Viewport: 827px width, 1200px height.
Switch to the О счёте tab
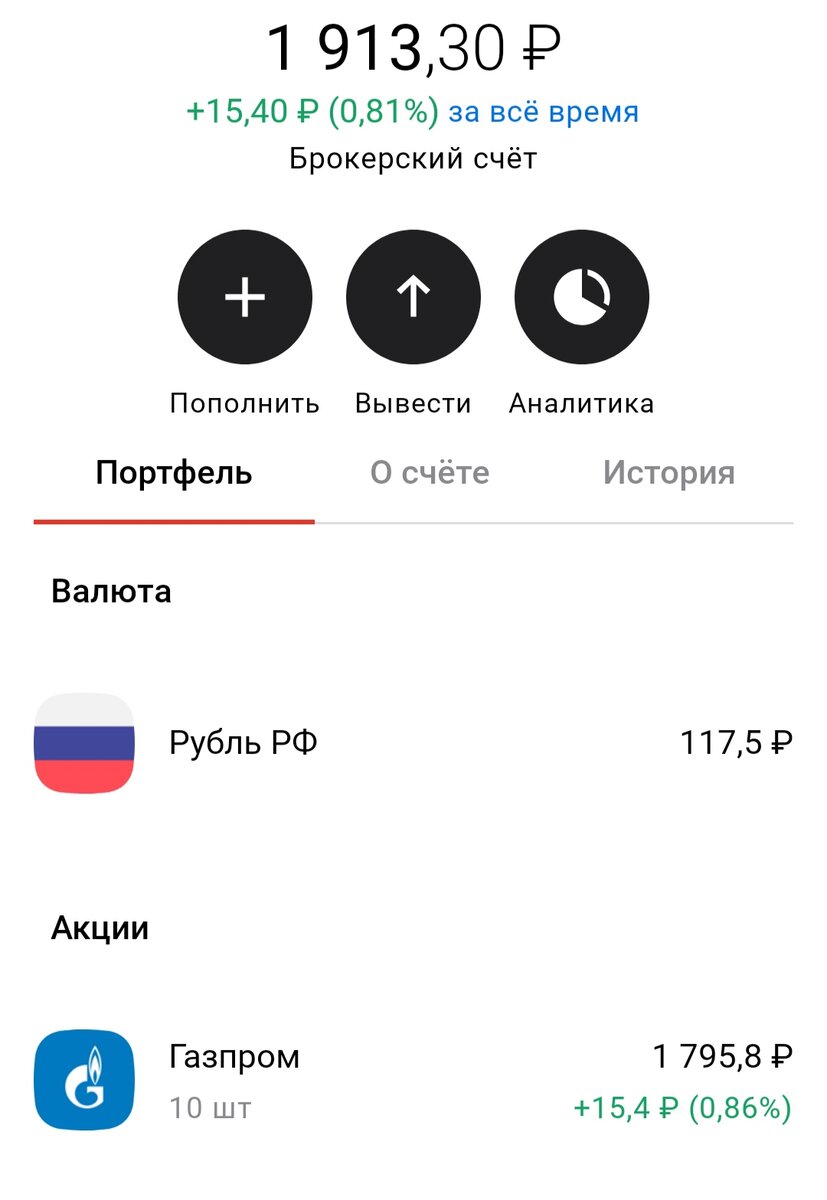point(429,473)
